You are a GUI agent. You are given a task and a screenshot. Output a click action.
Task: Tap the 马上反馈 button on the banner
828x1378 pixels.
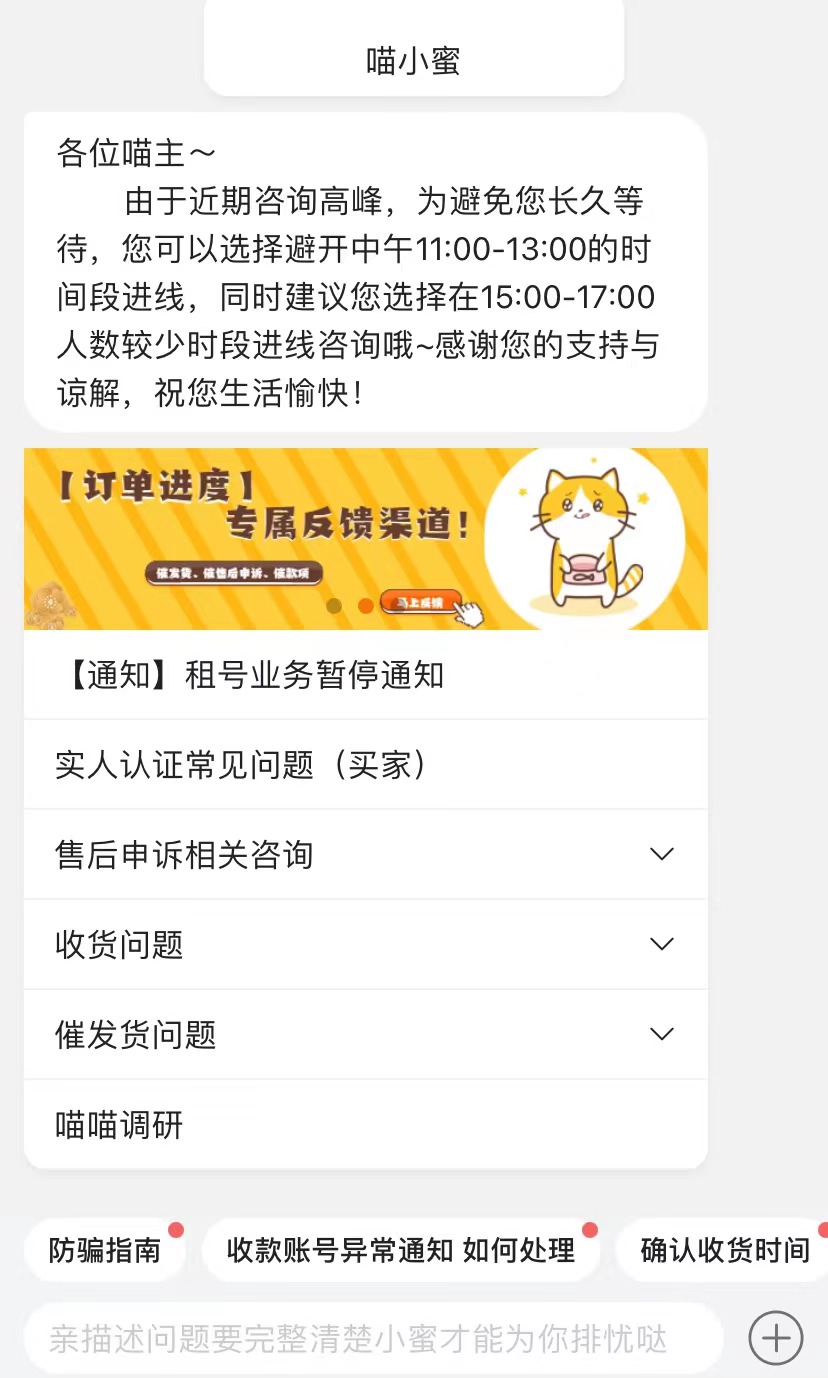421,603
